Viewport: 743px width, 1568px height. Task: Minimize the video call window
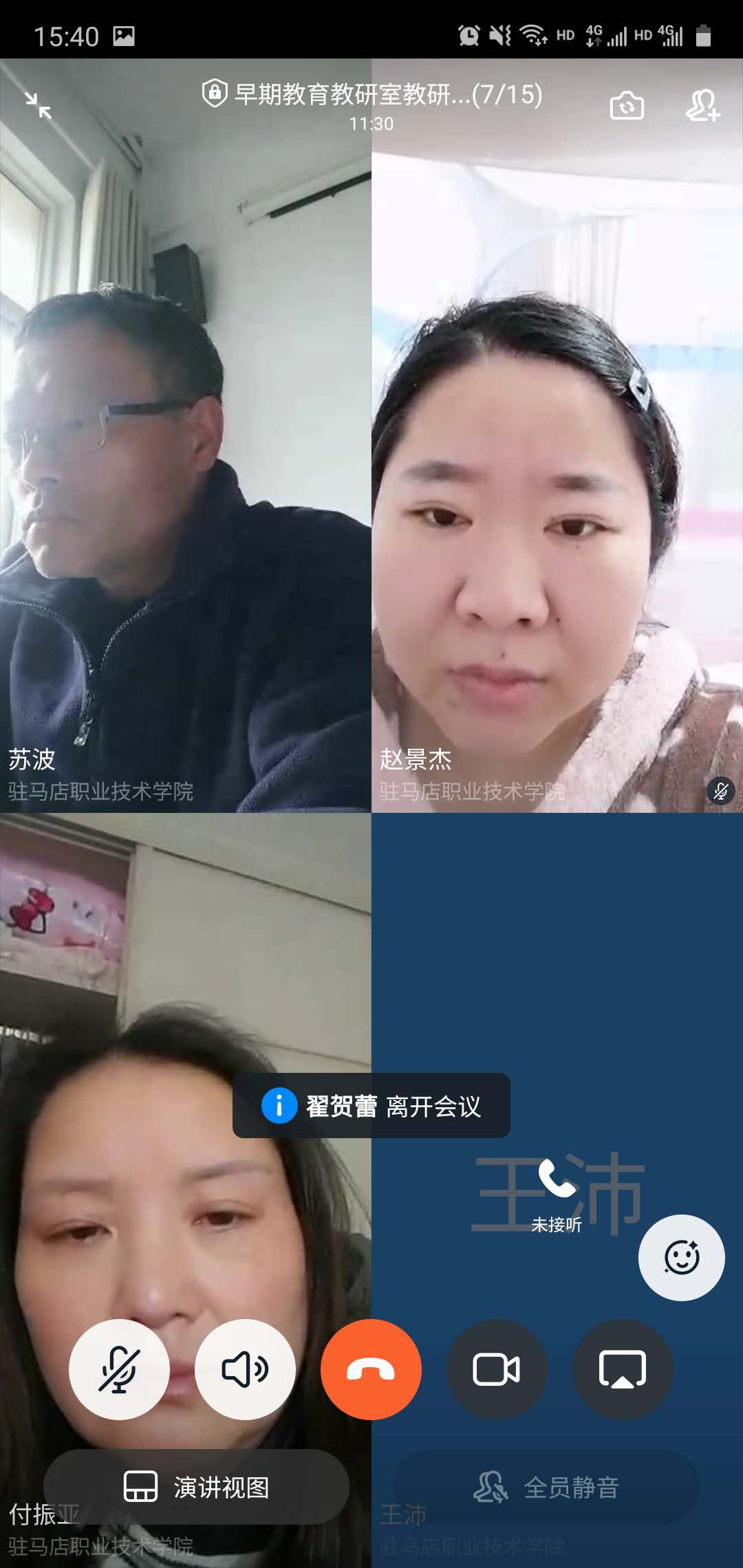point(39,105)
